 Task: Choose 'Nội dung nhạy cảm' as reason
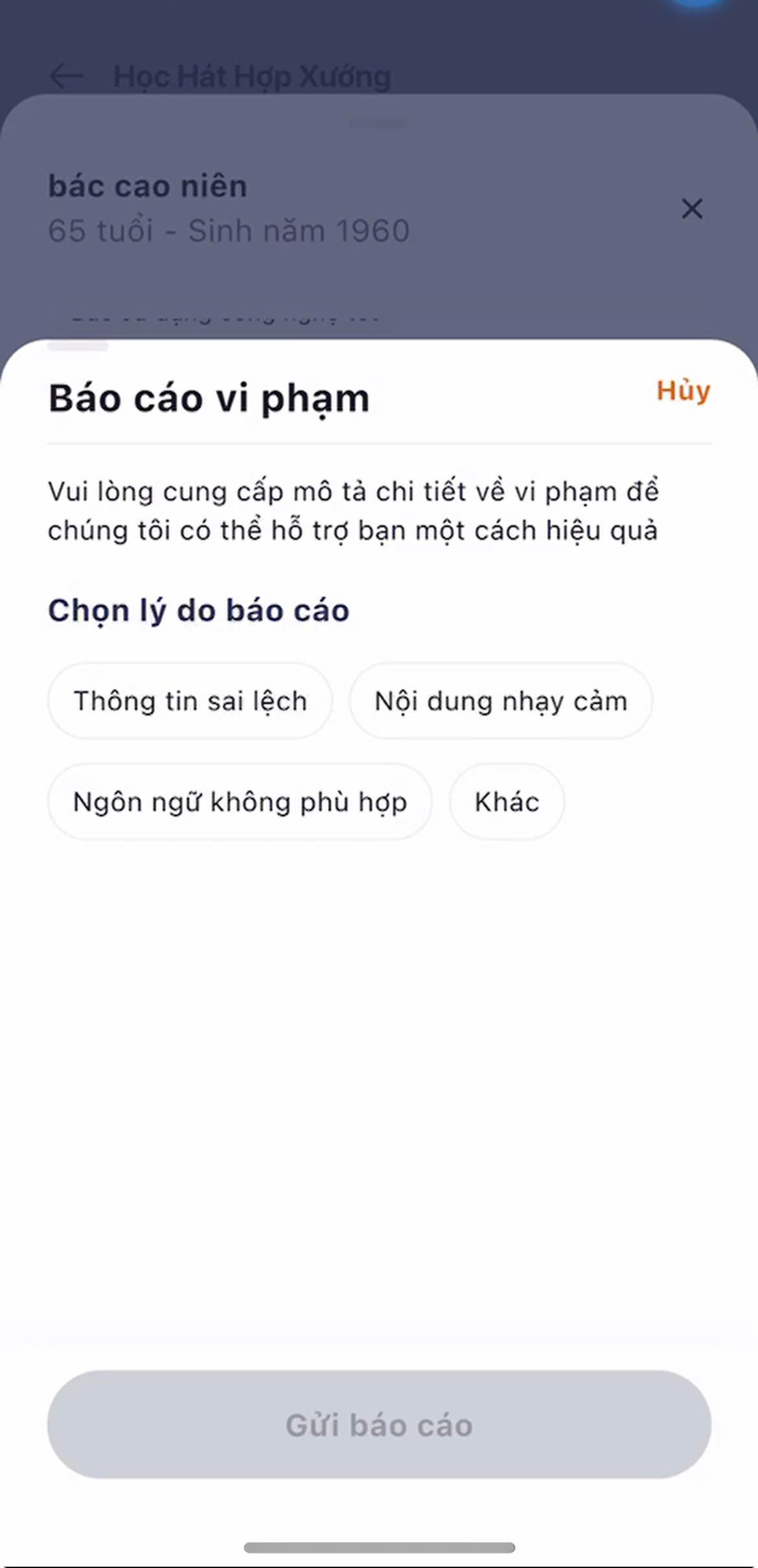[500, 701]
